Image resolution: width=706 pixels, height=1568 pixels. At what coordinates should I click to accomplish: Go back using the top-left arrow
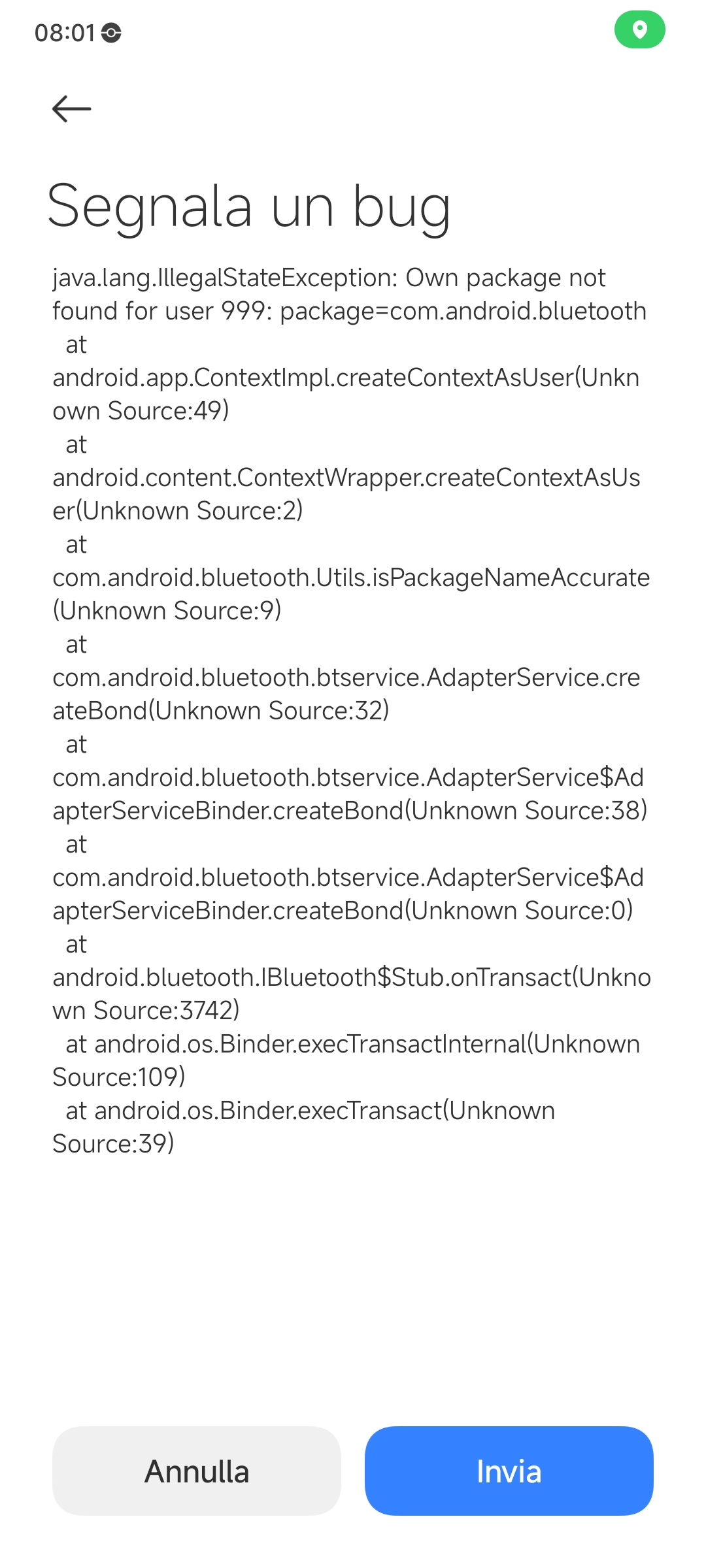pyautogui.click(x=71, y=108)
